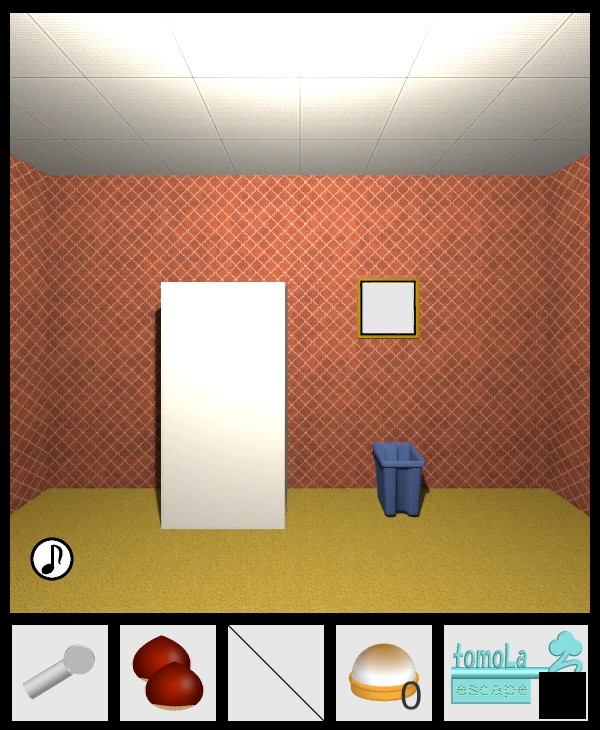This screenshot has width=600, height=730.
Task: Toggle the music note sound button
Action: click(x=52, y=559)
